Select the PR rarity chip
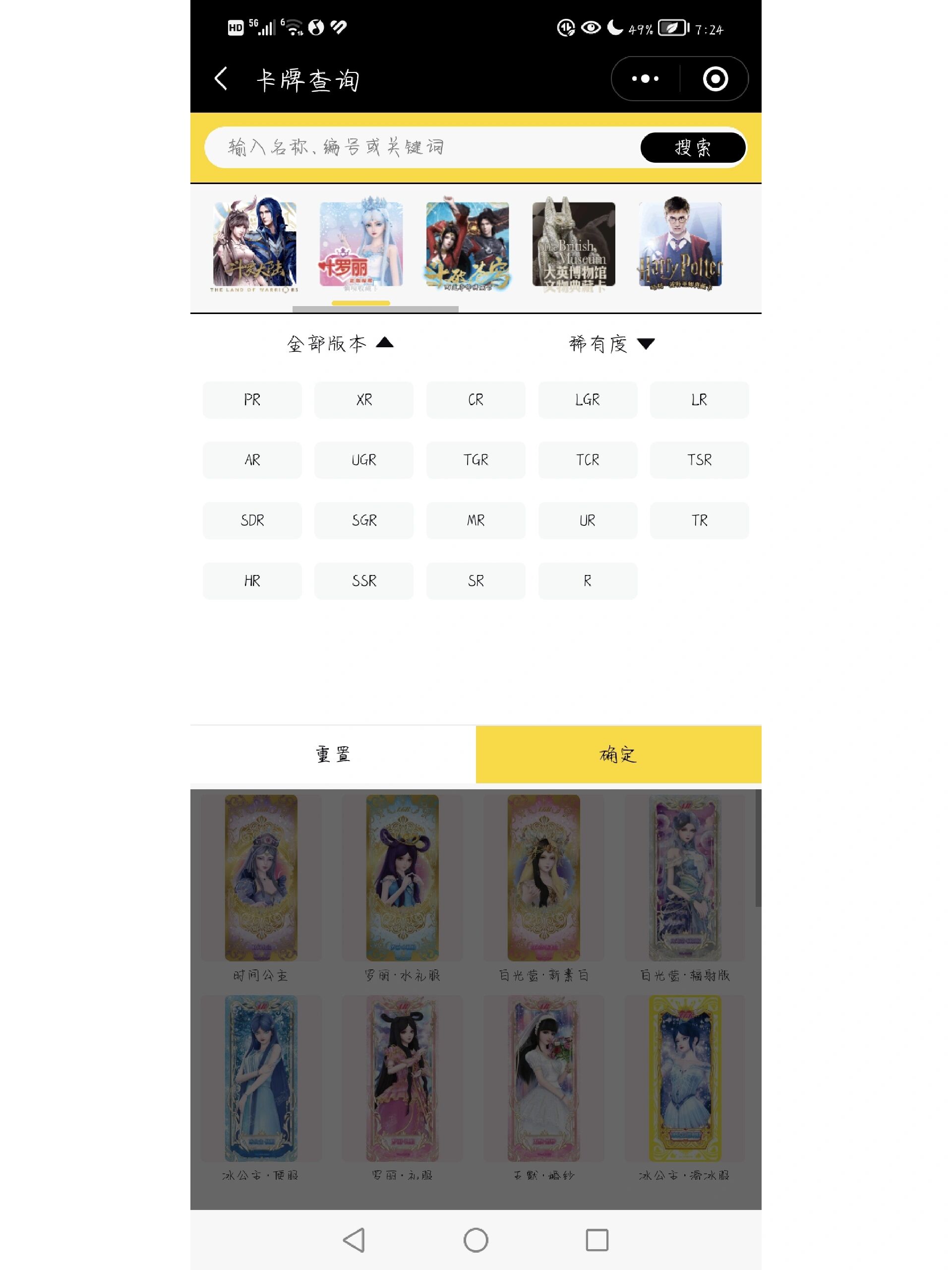Screen dimensions: 952x1270 [x=252, y=399]
